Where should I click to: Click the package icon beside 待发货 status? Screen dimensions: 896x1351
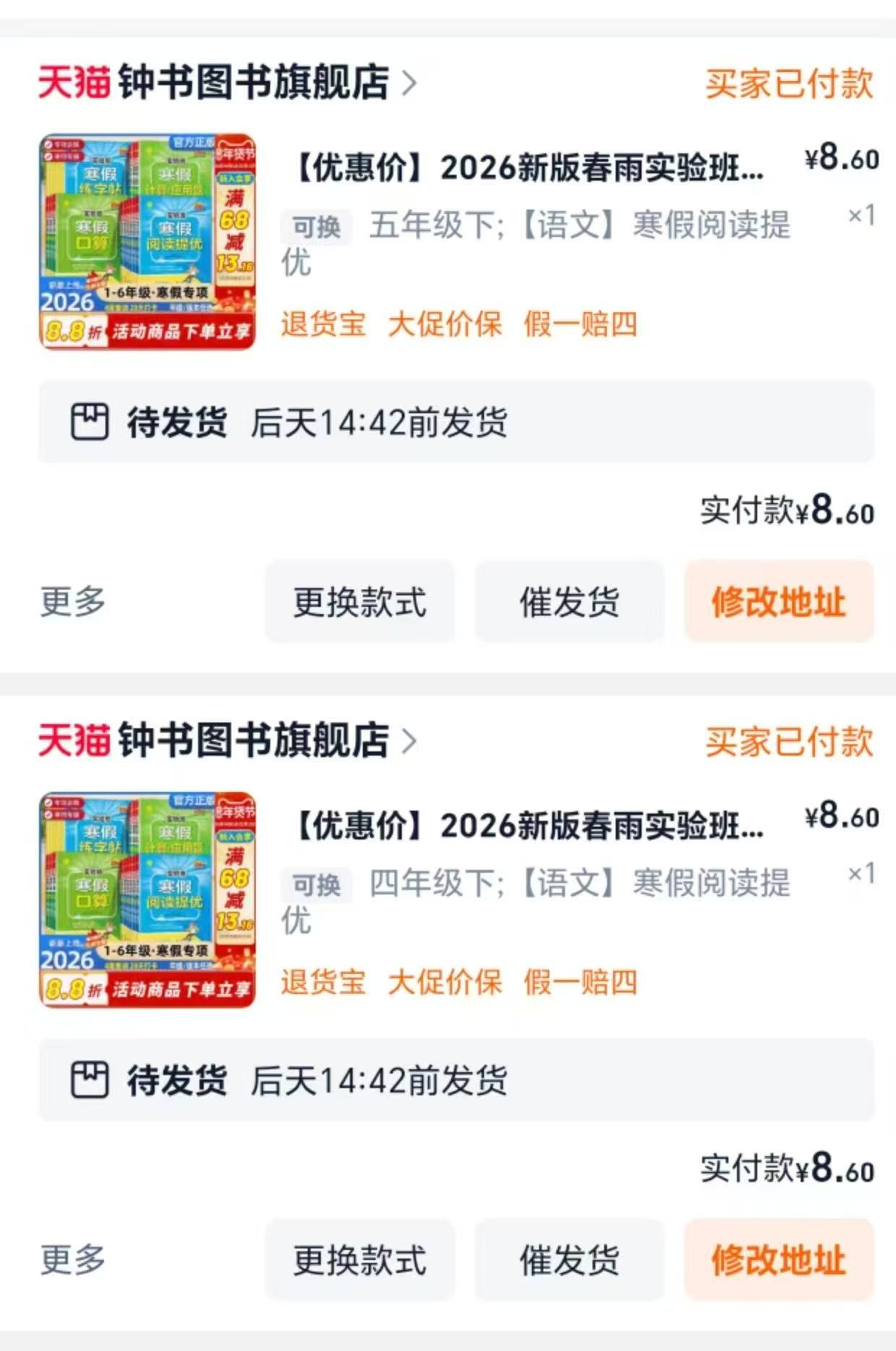pos(90,421)
